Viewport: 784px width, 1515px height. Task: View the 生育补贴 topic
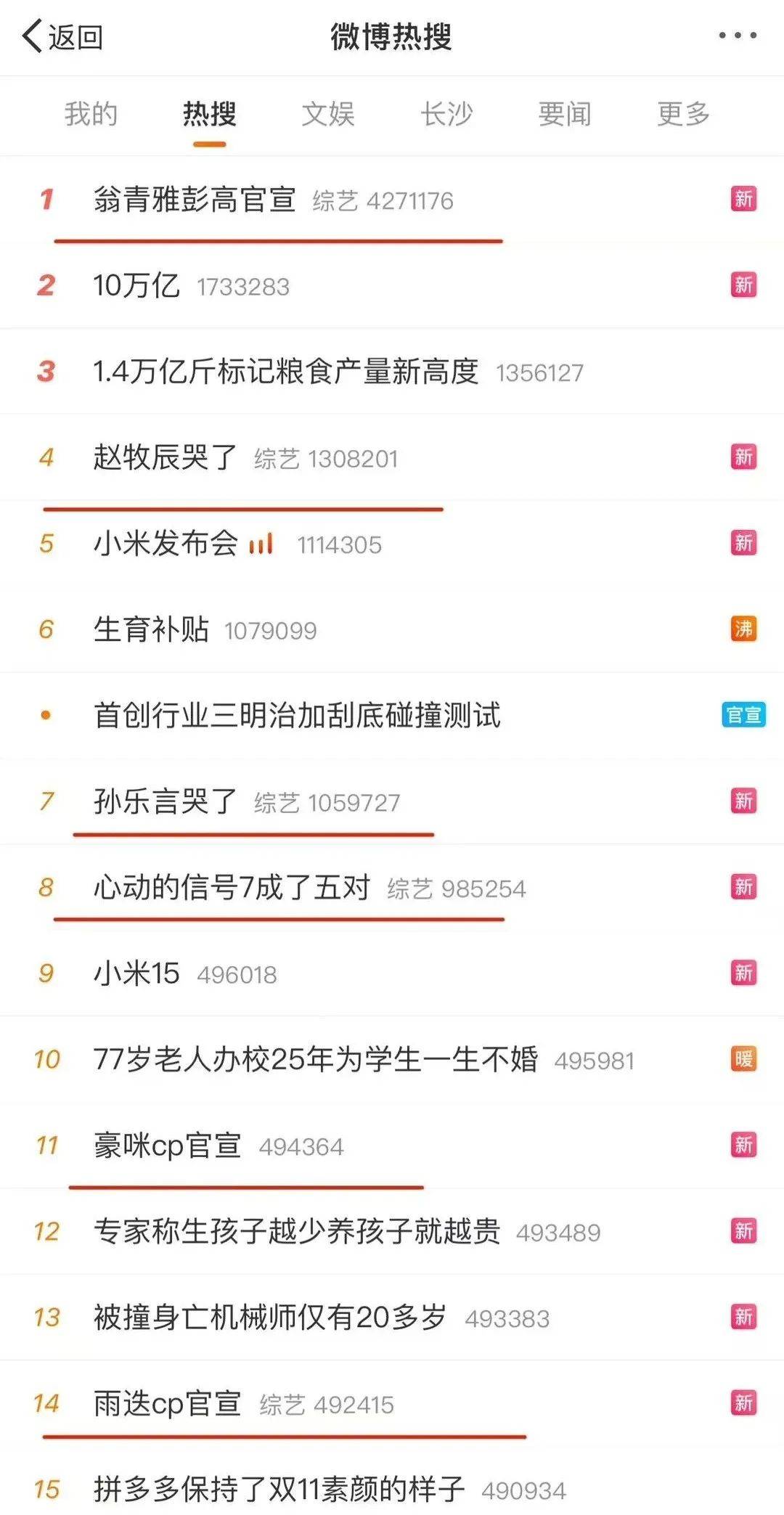151,629
